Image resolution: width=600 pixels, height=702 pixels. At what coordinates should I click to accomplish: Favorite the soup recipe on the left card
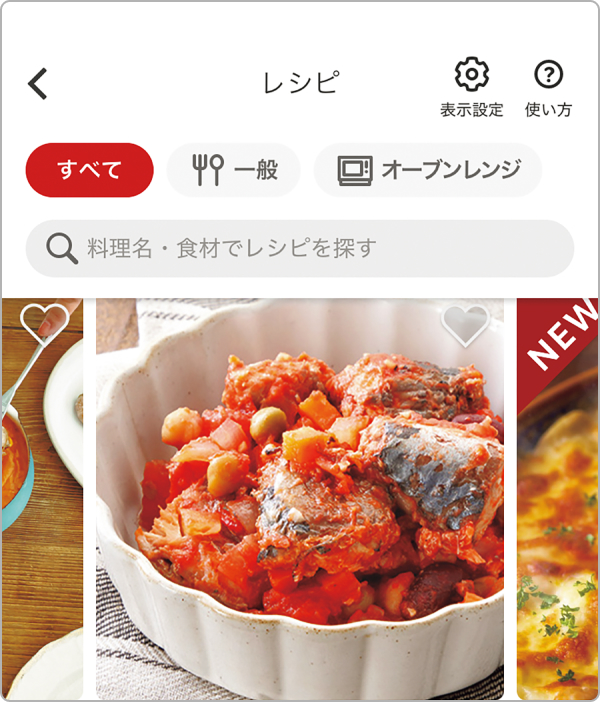[45, 323]
